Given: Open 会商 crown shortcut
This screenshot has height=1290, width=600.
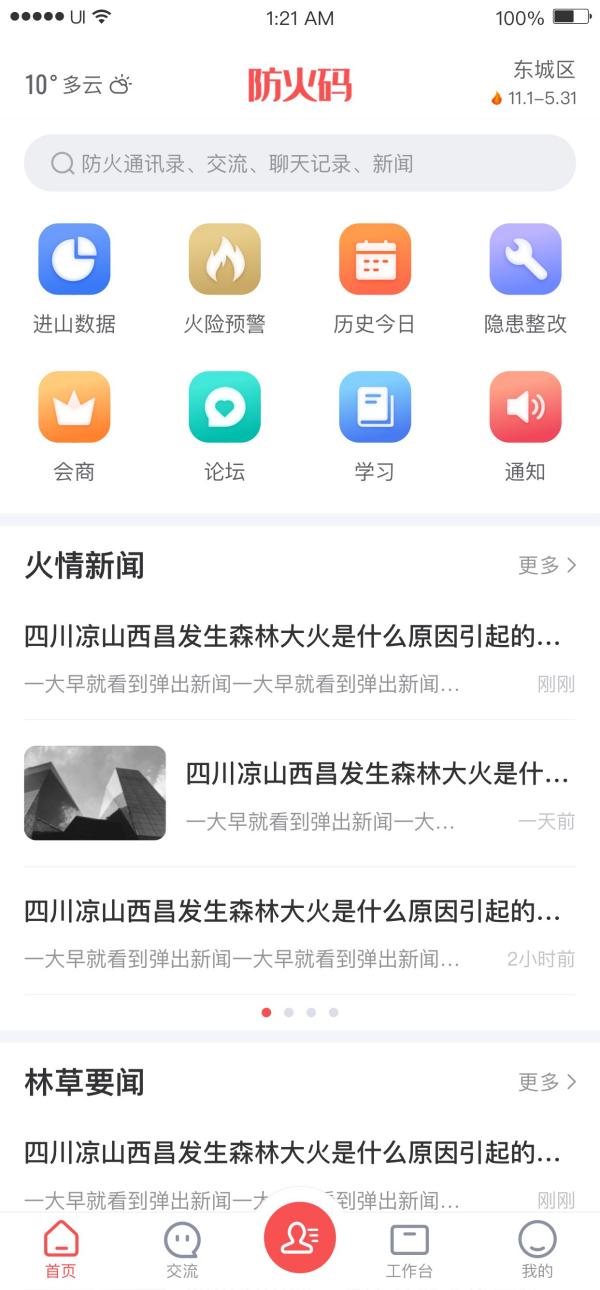Looking at the screenshot, I should tap(74, 407).
